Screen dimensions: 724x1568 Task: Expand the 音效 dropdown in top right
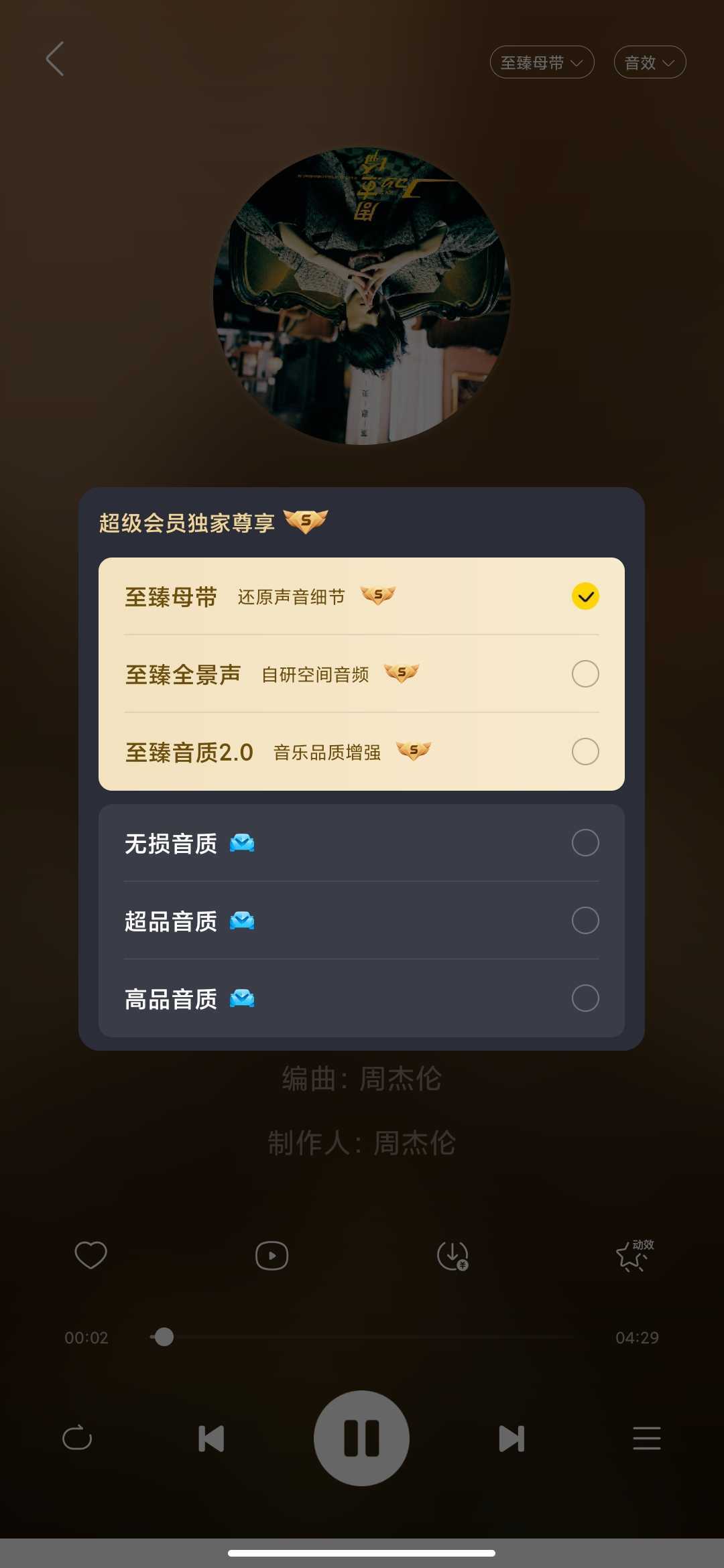coord(648,62)
